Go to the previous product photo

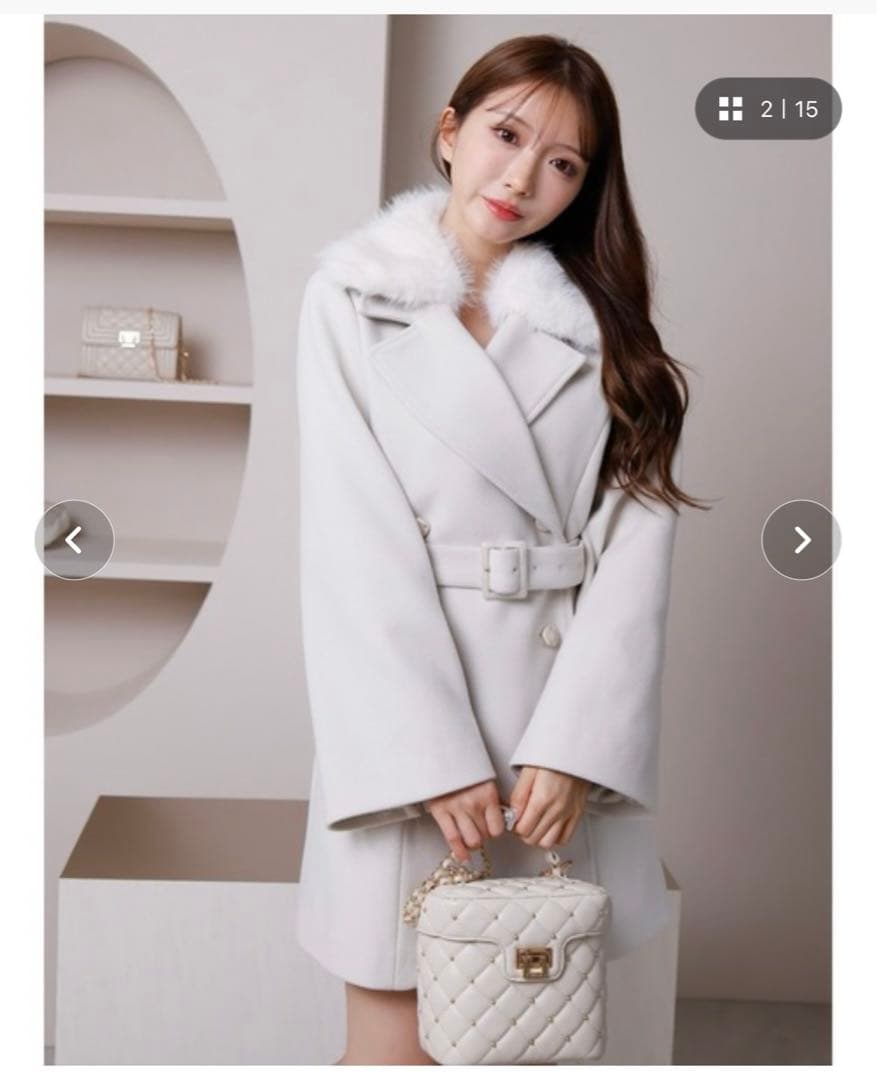click(x=74, y=540)
